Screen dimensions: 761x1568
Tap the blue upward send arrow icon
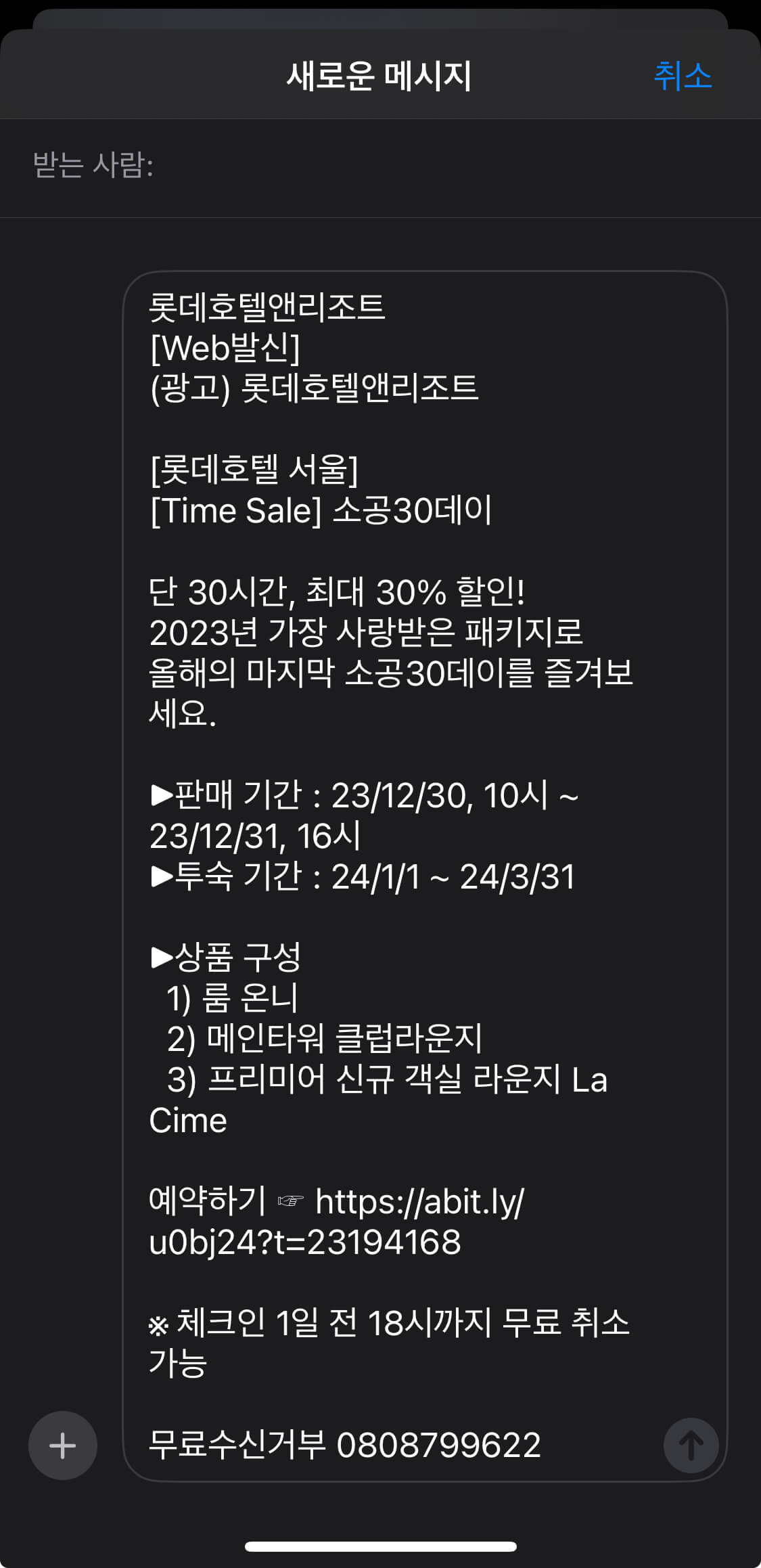point(691,1445)
